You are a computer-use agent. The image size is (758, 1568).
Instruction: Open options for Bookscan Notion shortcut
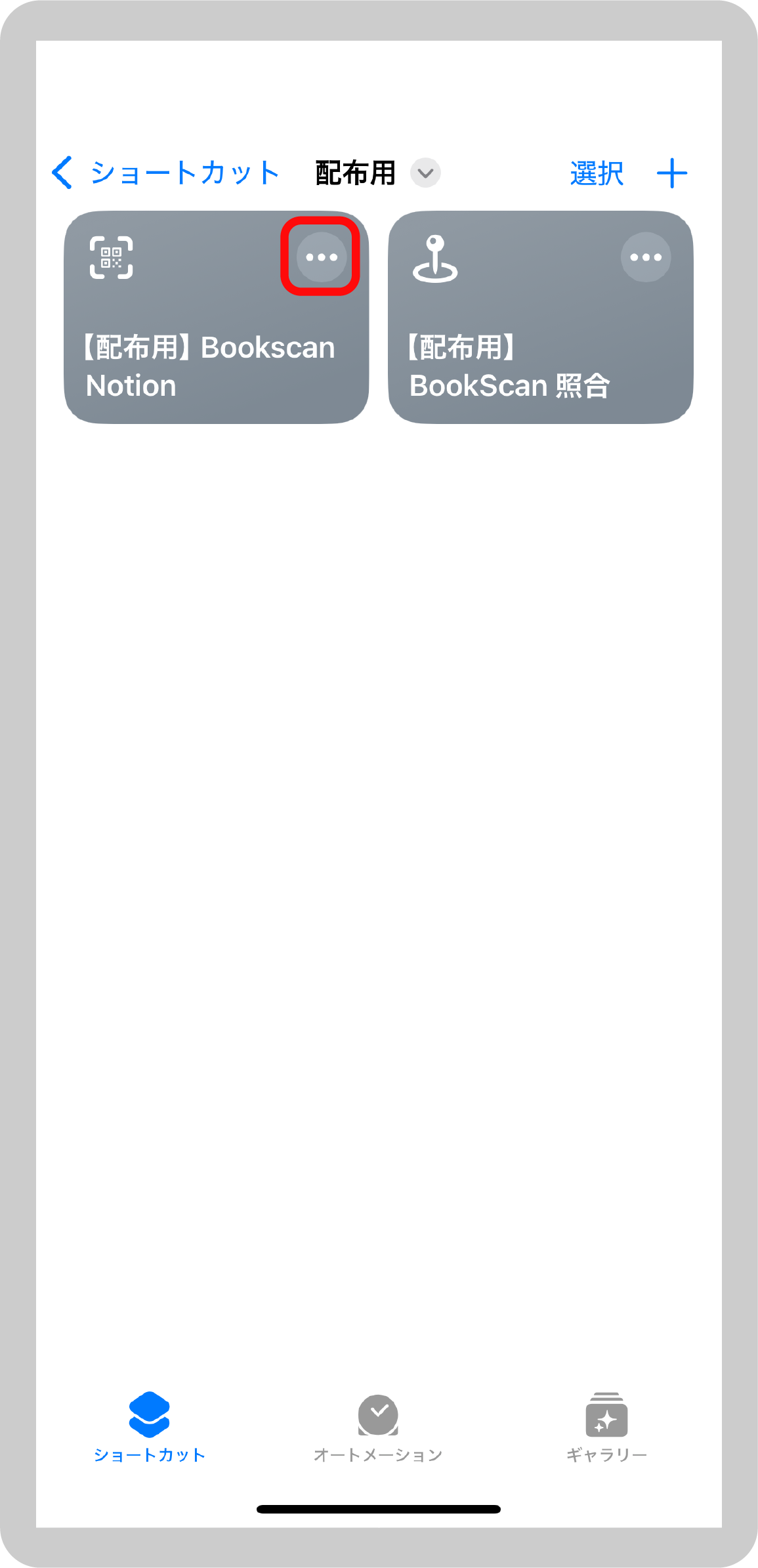coord(321,257)
